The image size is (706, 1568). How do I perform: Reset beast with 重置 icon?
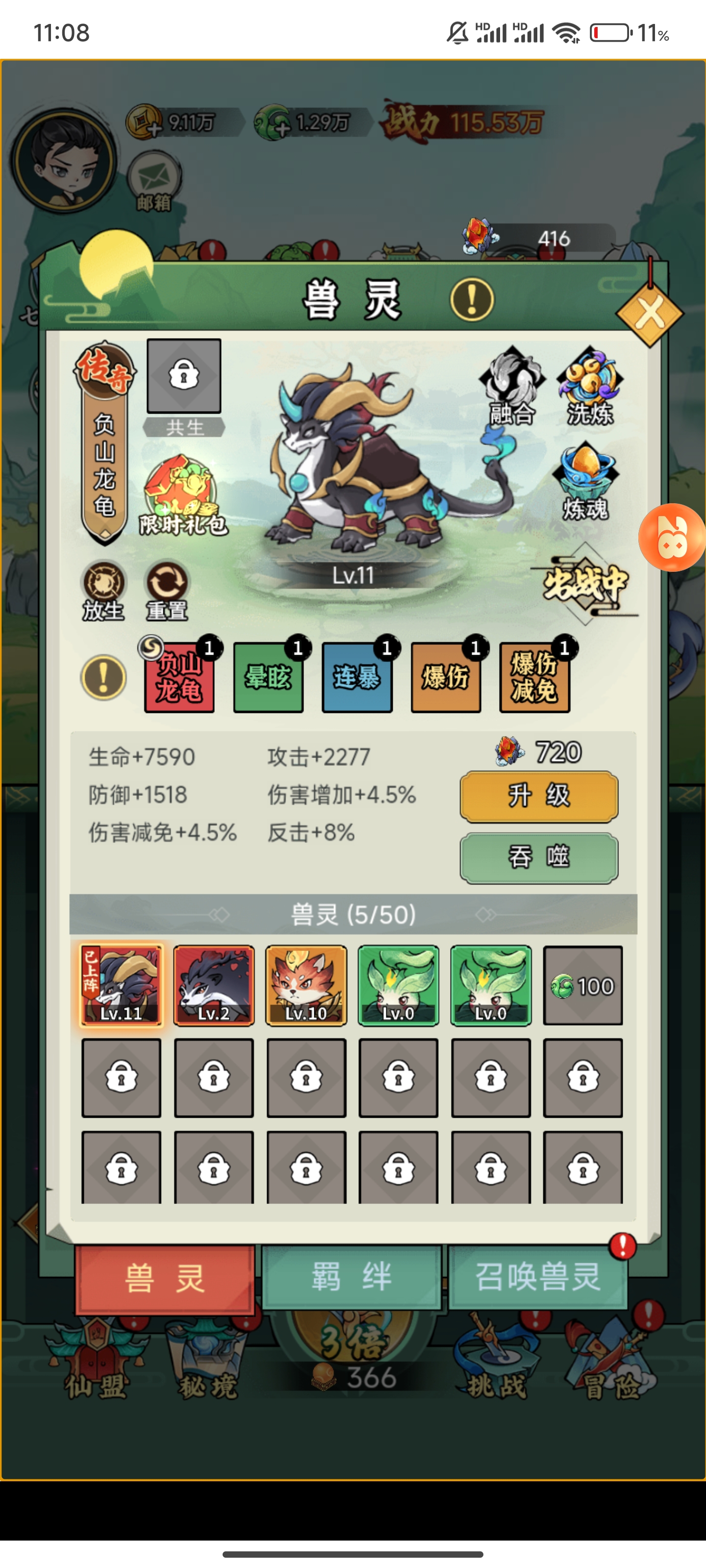point(167,589)
